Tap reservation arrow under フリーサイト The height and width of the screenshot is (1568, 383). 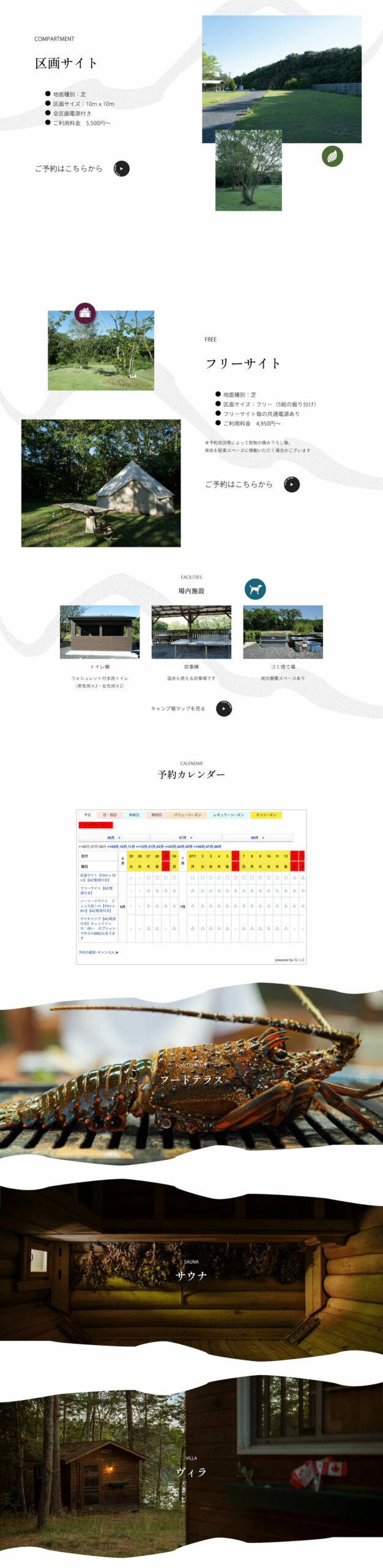(292, 484)
